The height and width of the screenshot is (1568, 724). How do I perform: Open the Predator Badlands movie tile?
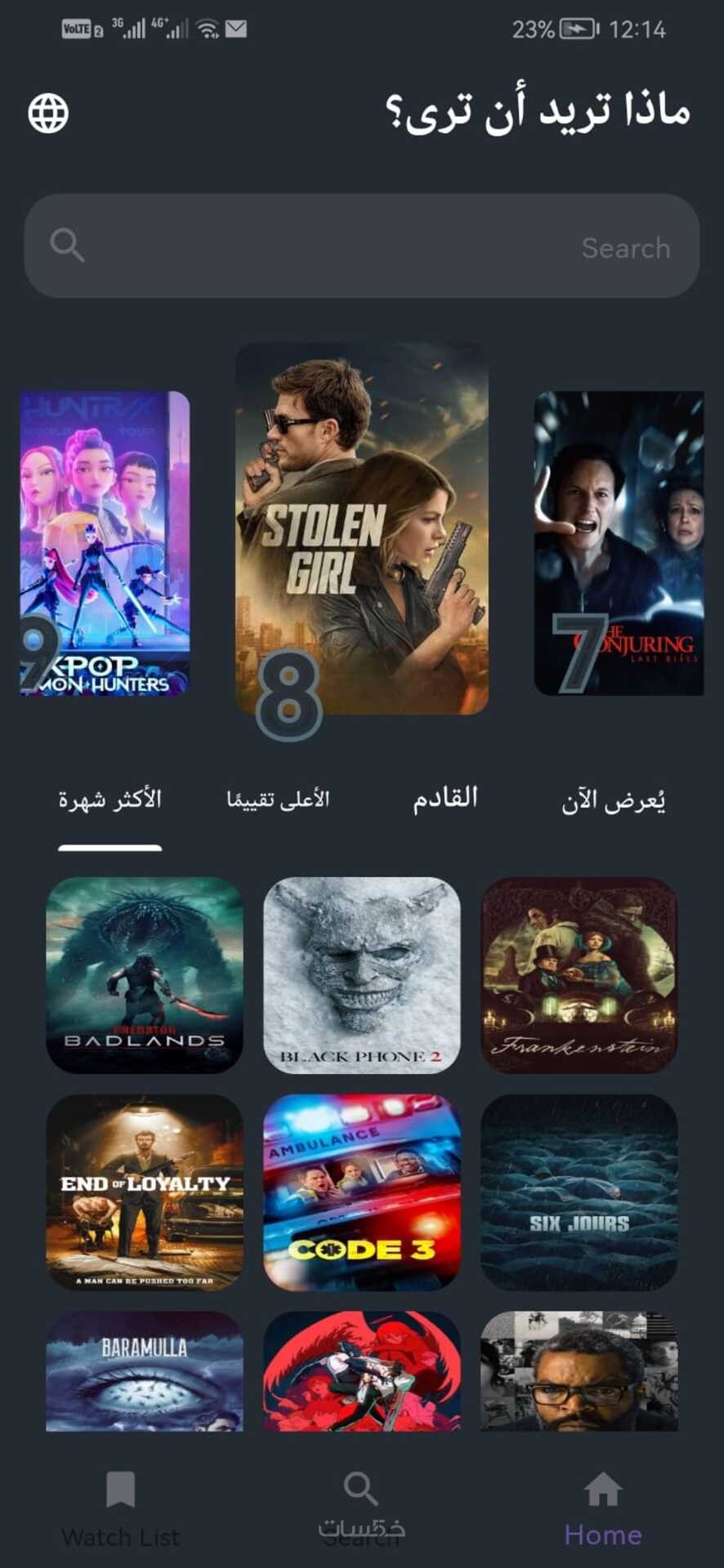click(145, 975)
